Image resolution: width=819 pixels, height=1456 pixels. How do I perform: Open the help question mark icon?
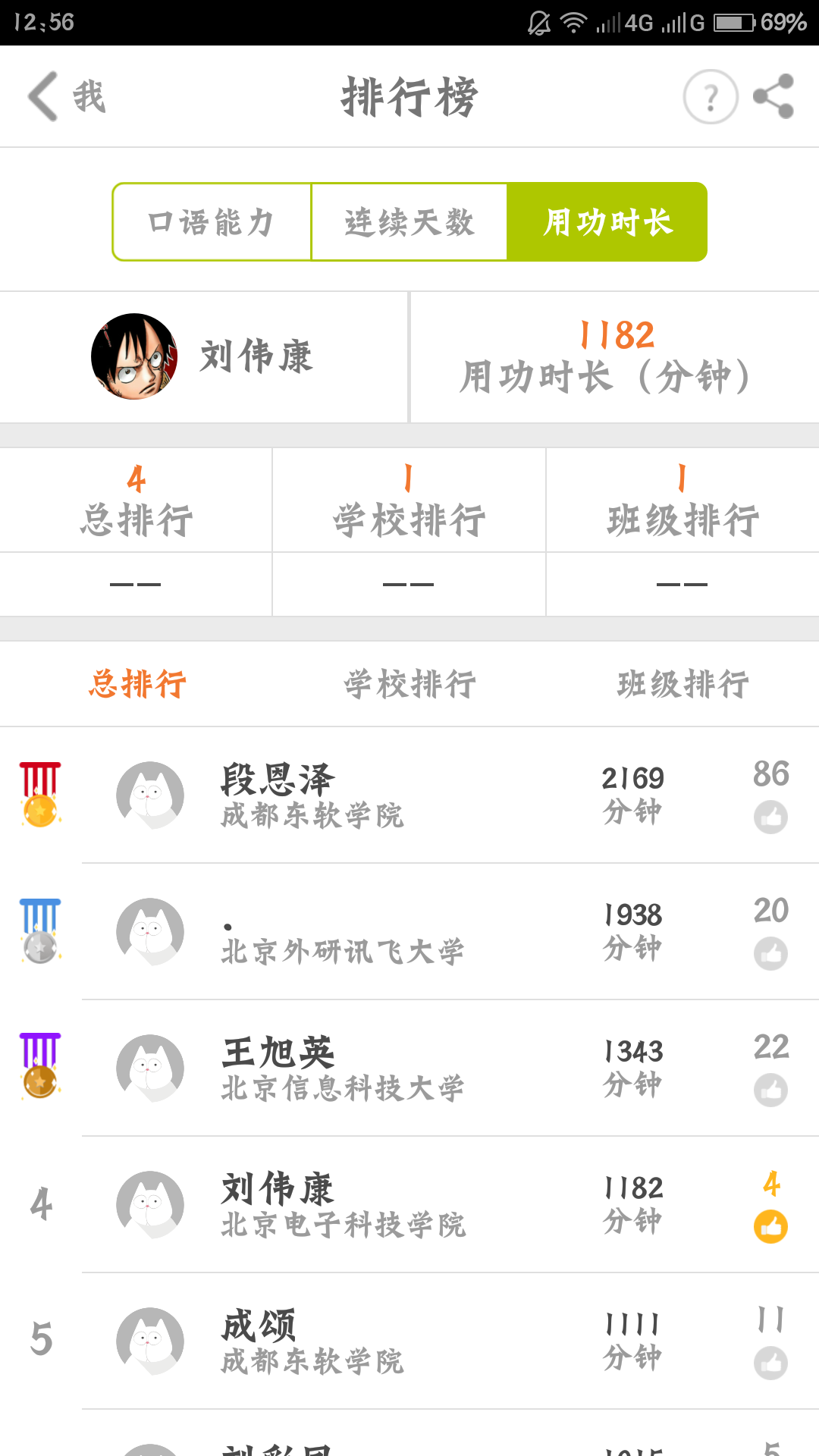[x=711, y=97]
